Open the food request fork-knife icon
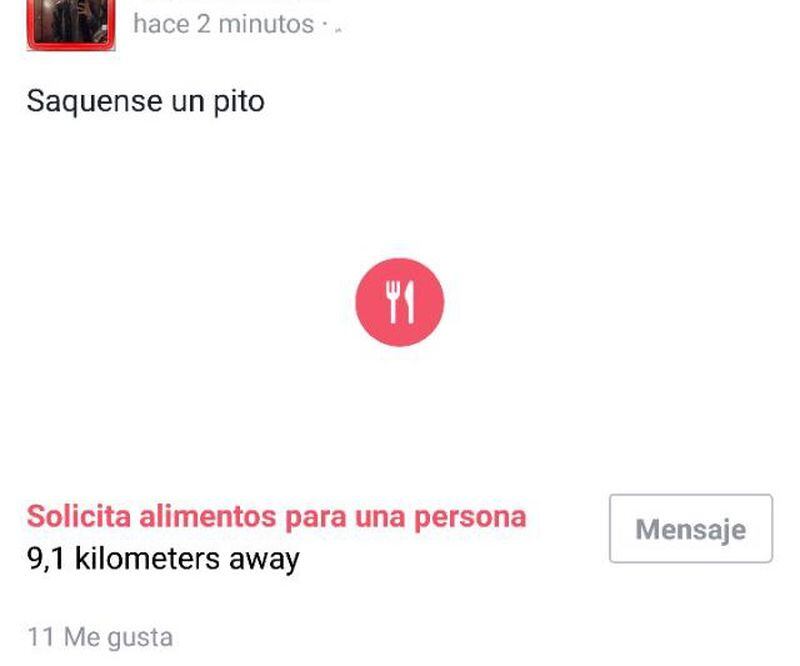This screenshot has width=800, height=666. click(x=400, y=301)
